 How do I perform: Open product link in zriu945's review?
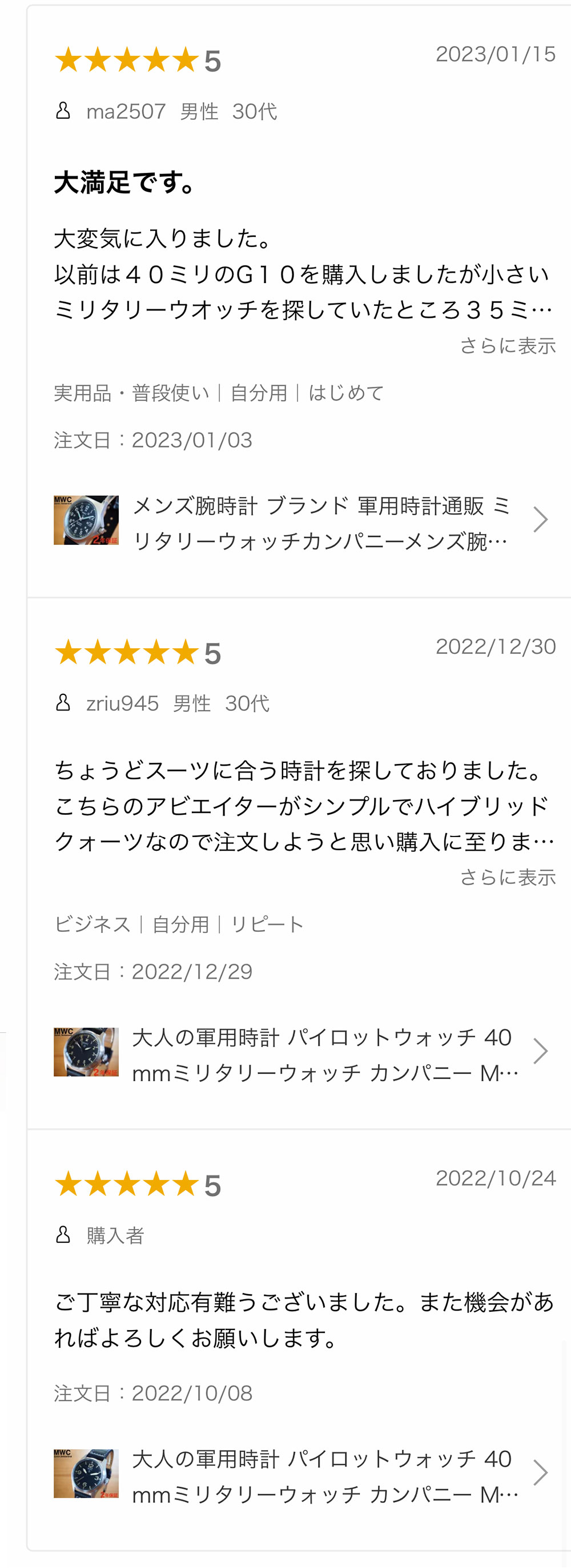301,1053
